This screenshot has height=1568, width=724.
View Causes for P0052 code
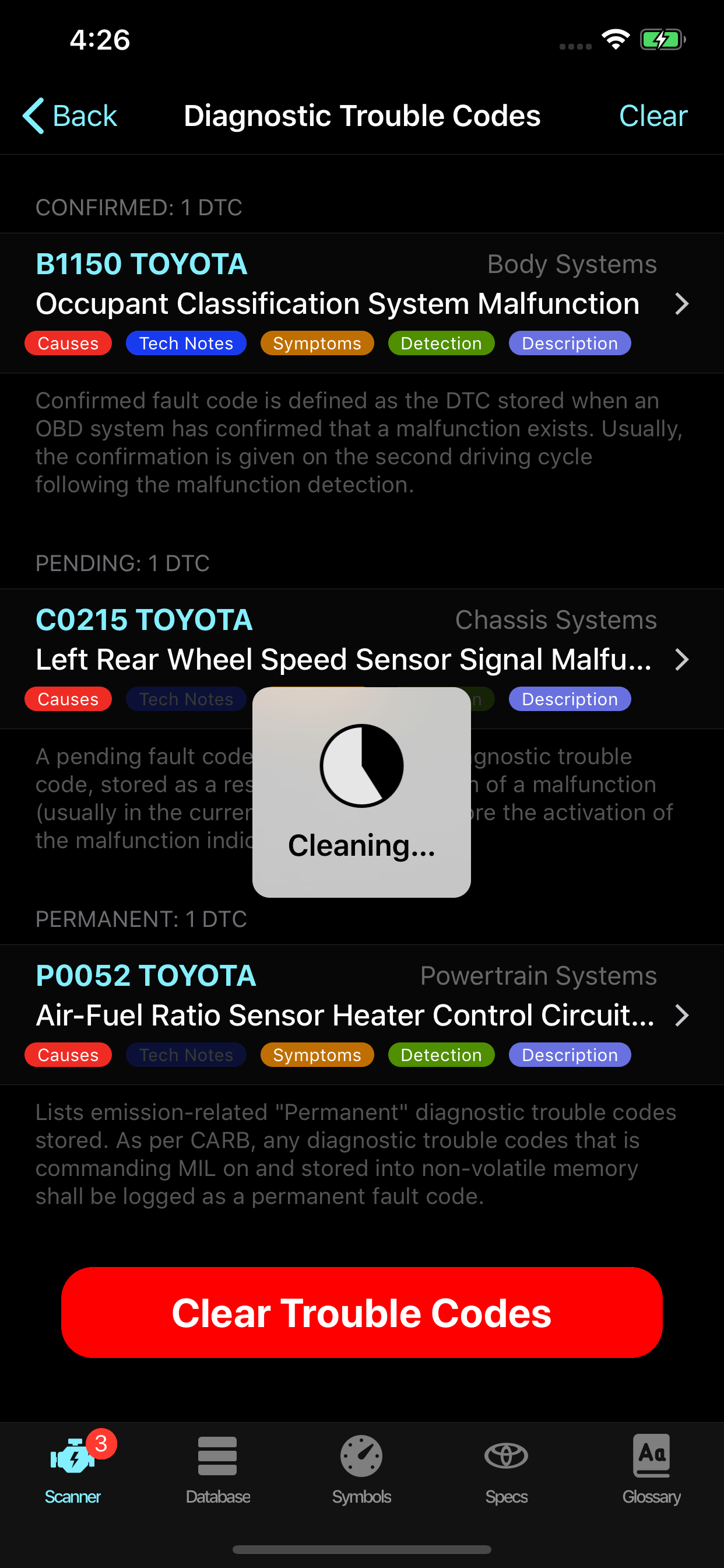pyautogui.click(x=68, y=1055)
